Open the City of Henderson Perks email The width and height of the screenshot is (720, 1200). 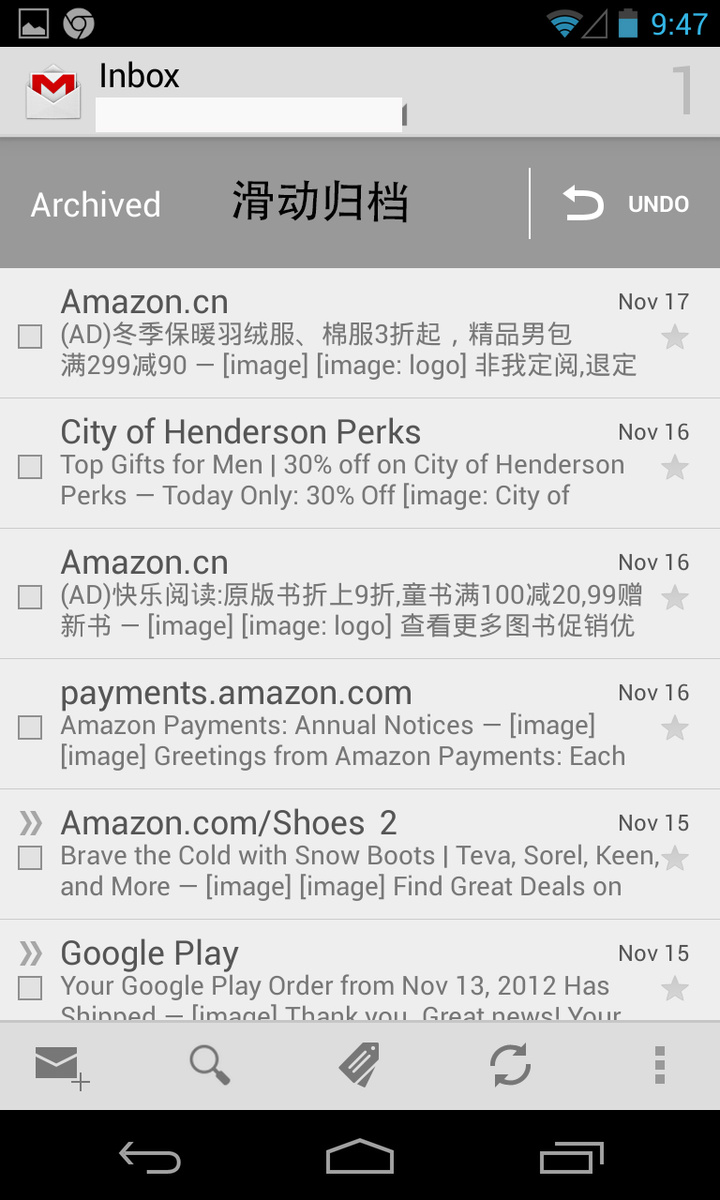point(340,464)
